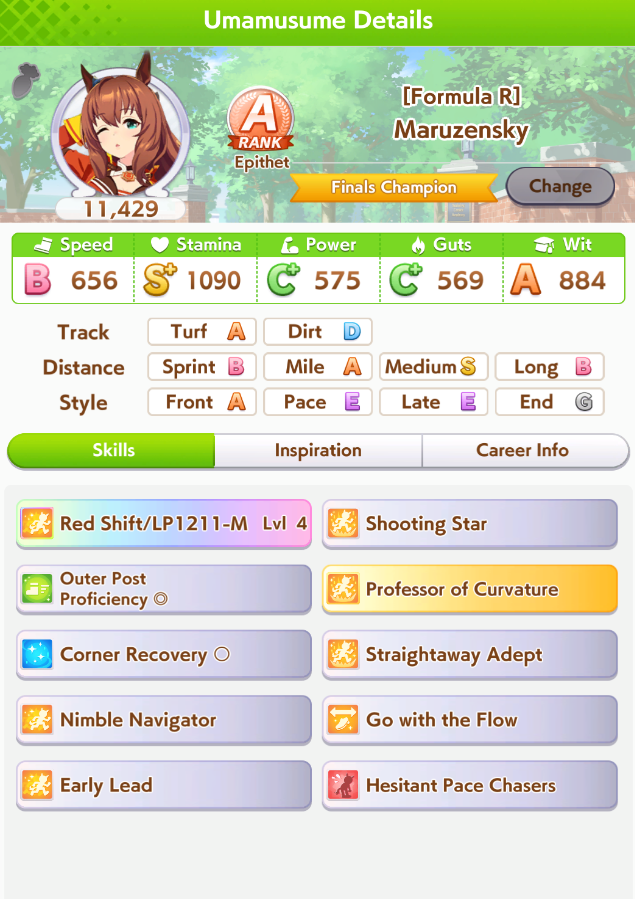This screenshot has width=635, height=899.
Task: View Straightaway Adept skill description
Action: coord(469,655)
